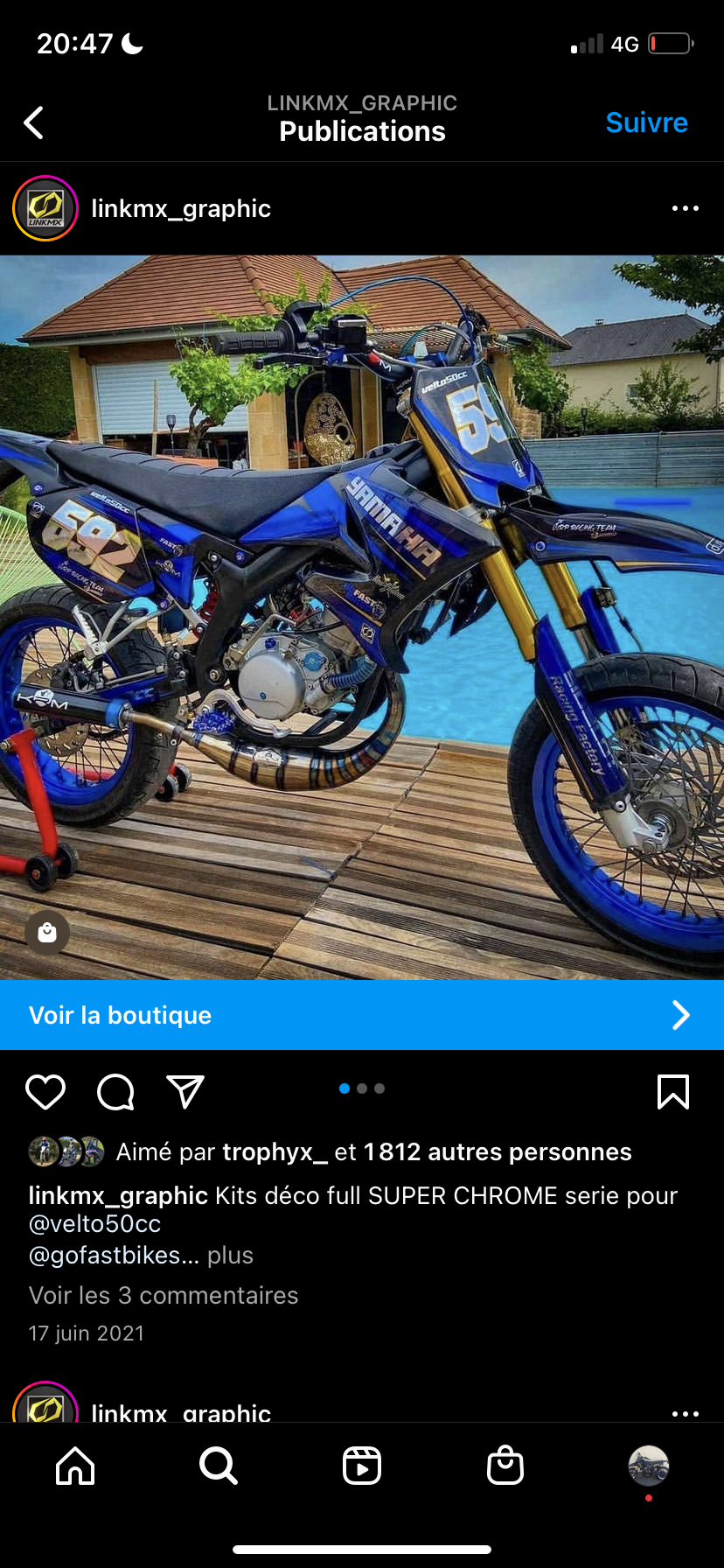Image resolution: width=724 pixels, height=1568 pixels.
Task: Open the Shop tab in bottom bar
Action: pos(505,1466)
